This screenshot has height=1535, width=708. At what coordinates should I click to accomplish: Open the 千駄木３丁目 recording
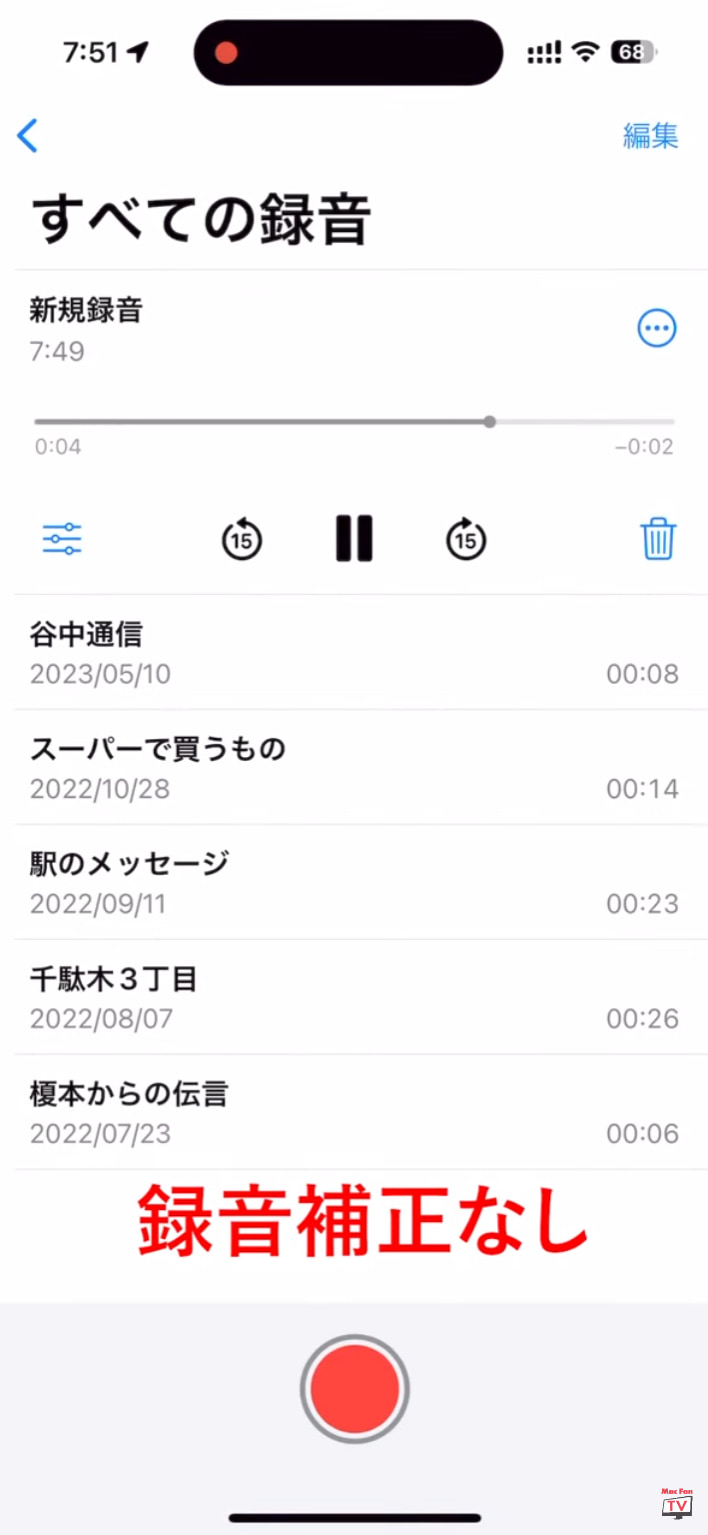click(354, 998)
